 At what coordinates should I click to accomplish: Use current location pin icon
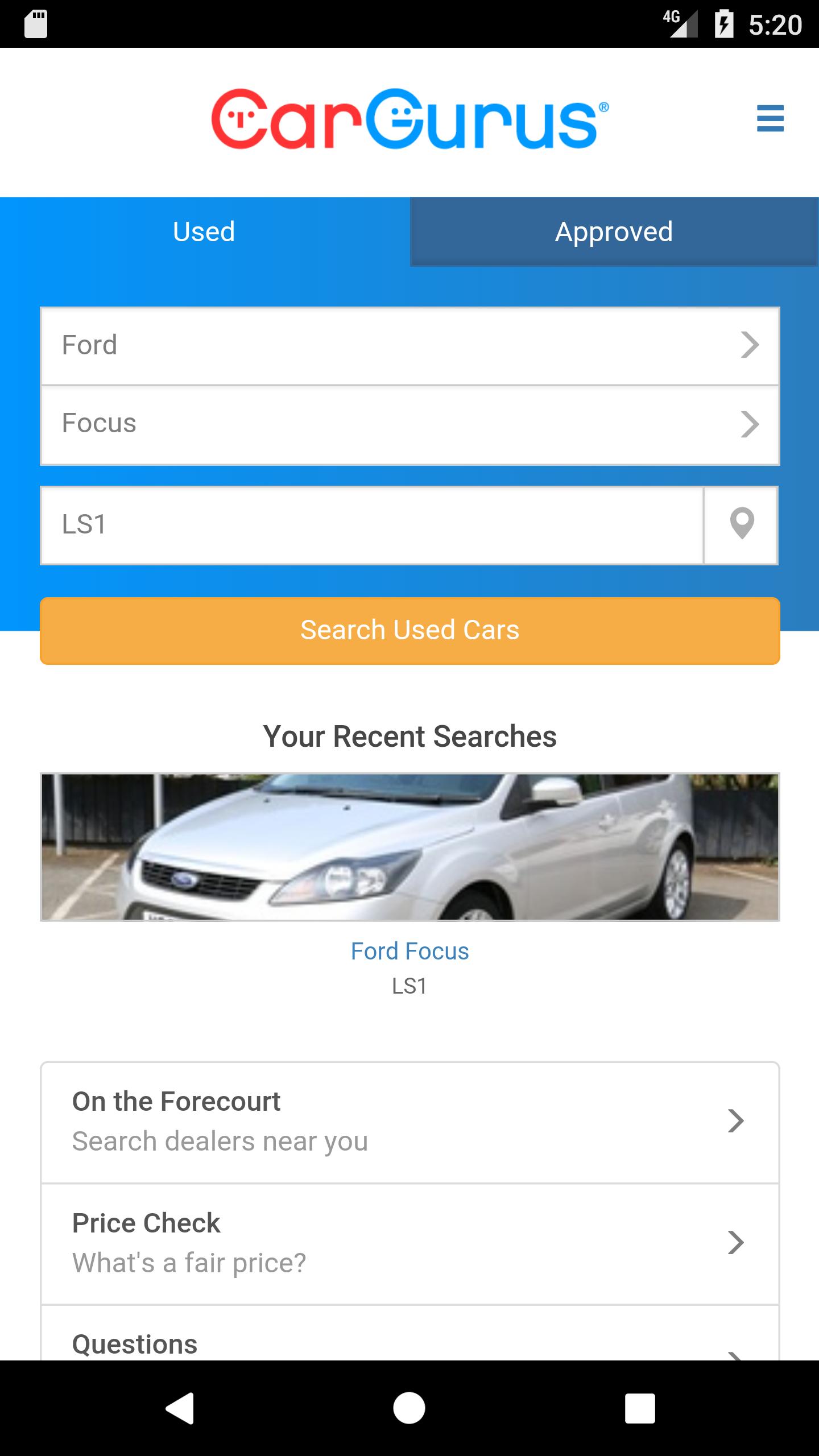coord(742,524)
